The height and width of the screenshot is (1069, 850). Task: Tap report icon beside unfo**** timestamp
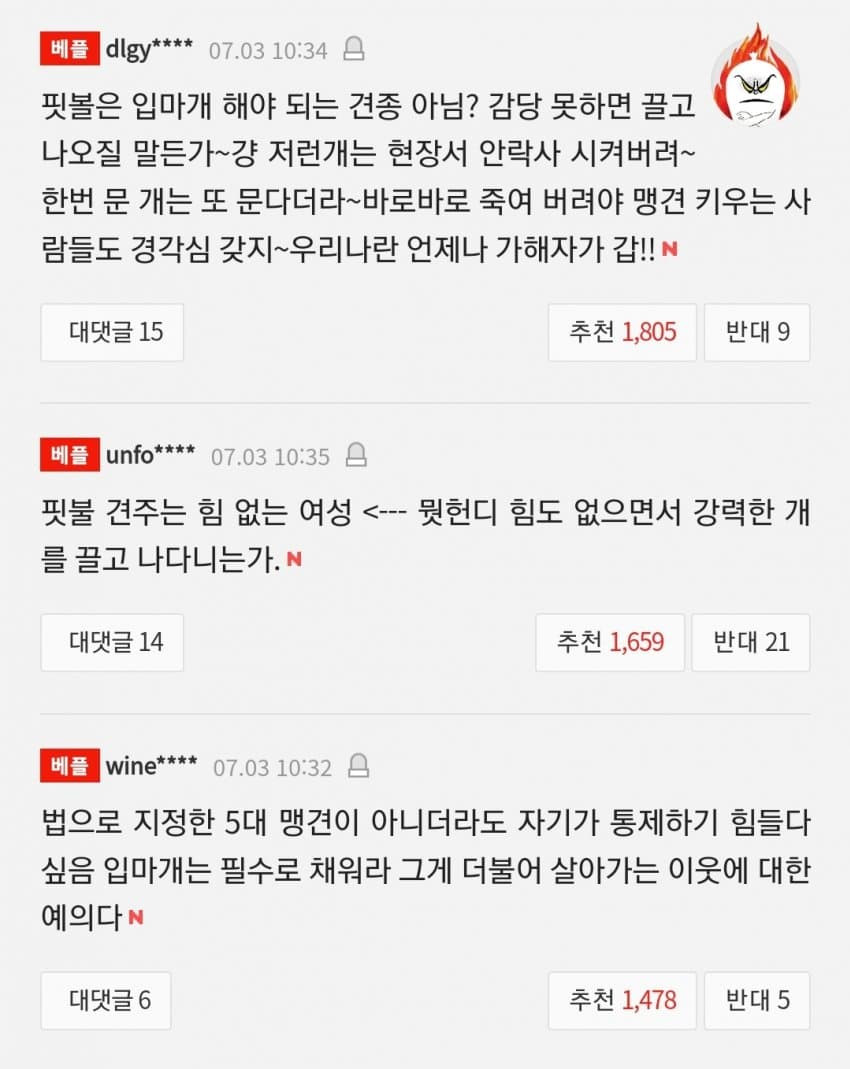[356, 456]
